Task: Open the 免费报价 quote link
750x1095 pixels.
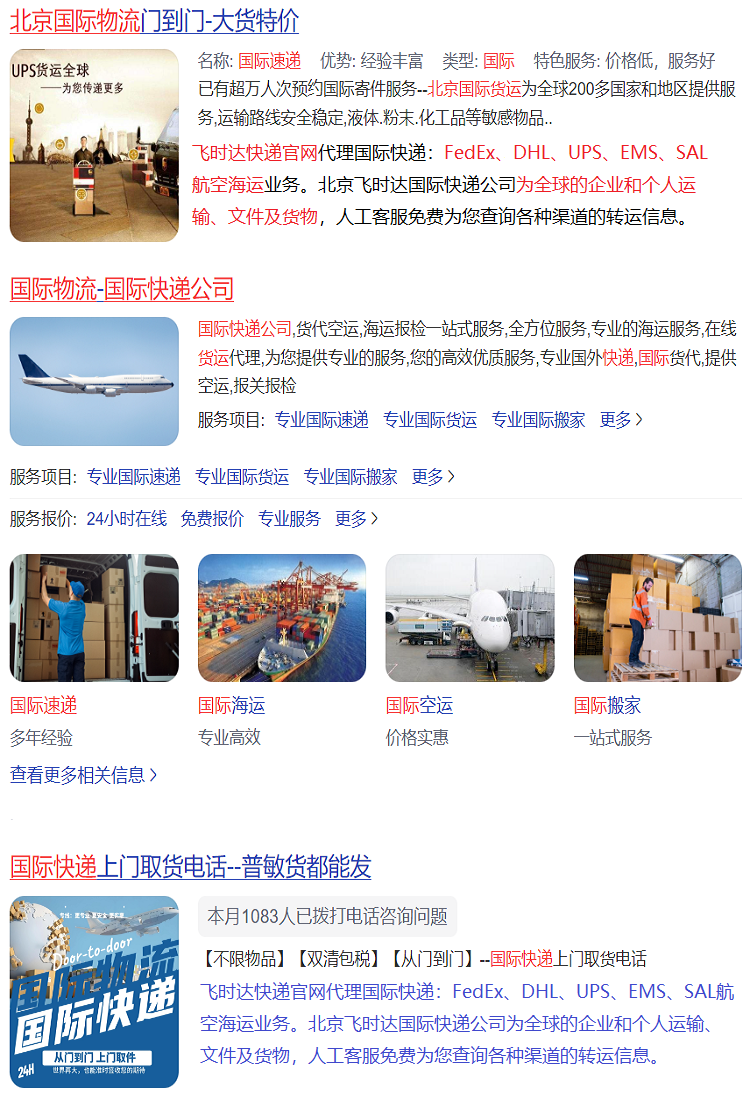Action: pyautogui.click(x=210, y=519)
